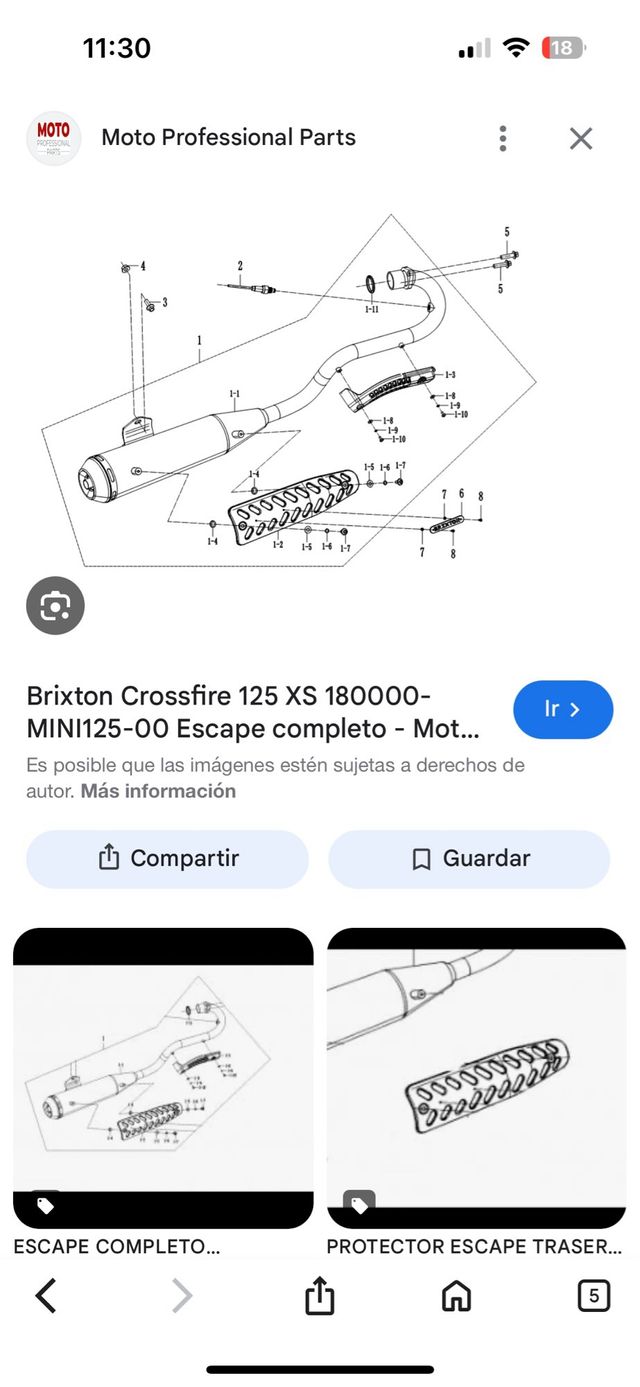Open the three-dot overflow menu

503,138
